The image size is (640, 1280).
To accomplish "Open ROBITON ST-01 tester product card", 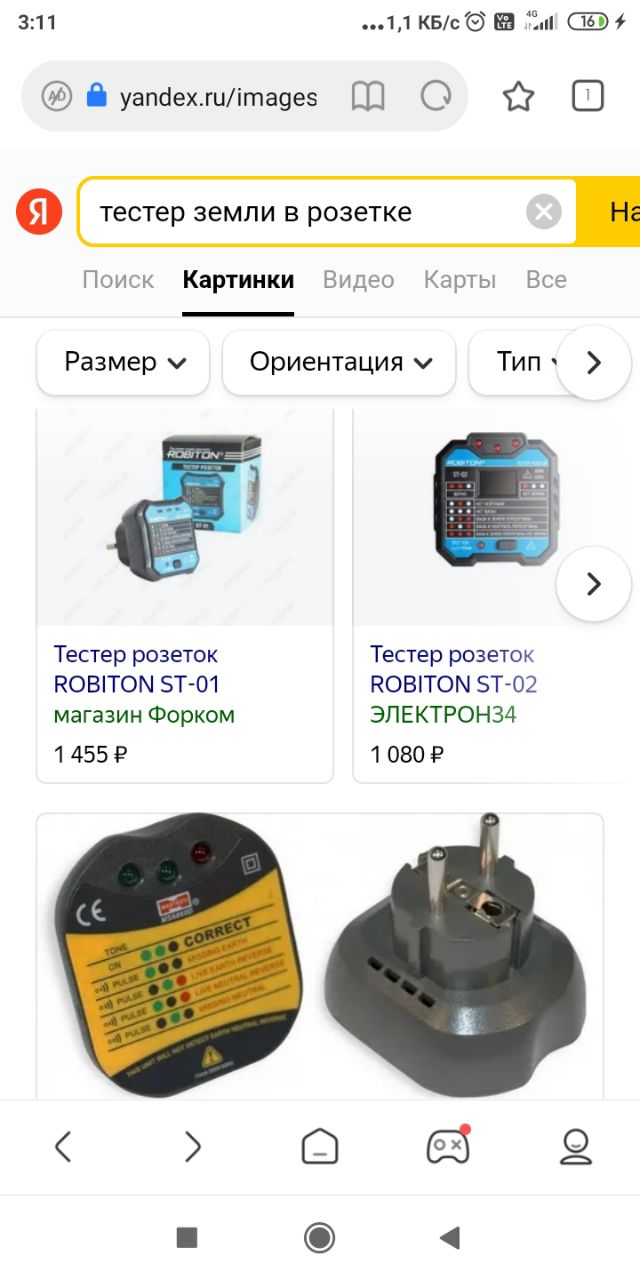I will click(x=185, y=596).
